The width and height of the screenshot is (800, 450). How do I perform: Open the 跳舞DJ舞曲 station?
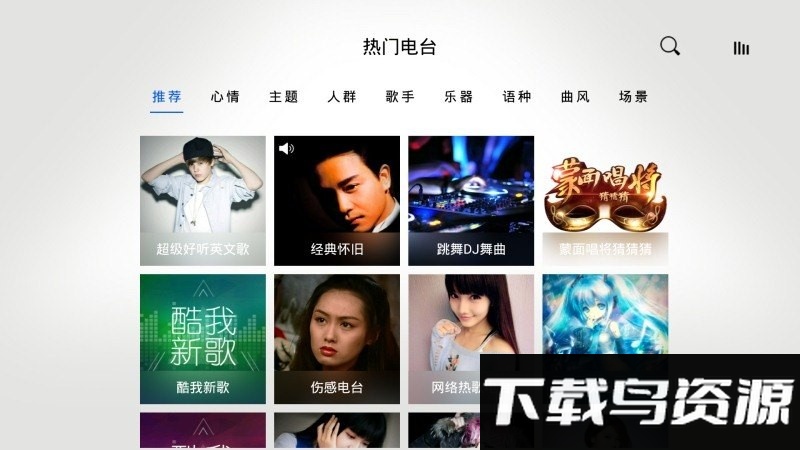[x=471, y=200]
